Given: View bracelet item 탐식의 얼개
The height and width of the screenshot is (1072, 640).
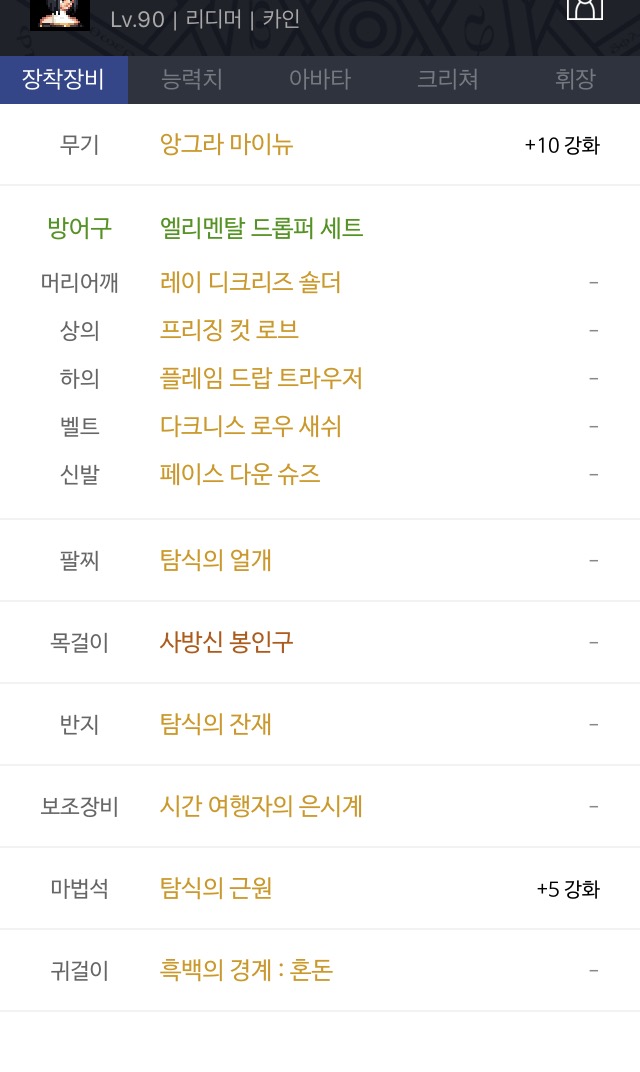Looking at the screenshot, I should [x=215, y=560].
